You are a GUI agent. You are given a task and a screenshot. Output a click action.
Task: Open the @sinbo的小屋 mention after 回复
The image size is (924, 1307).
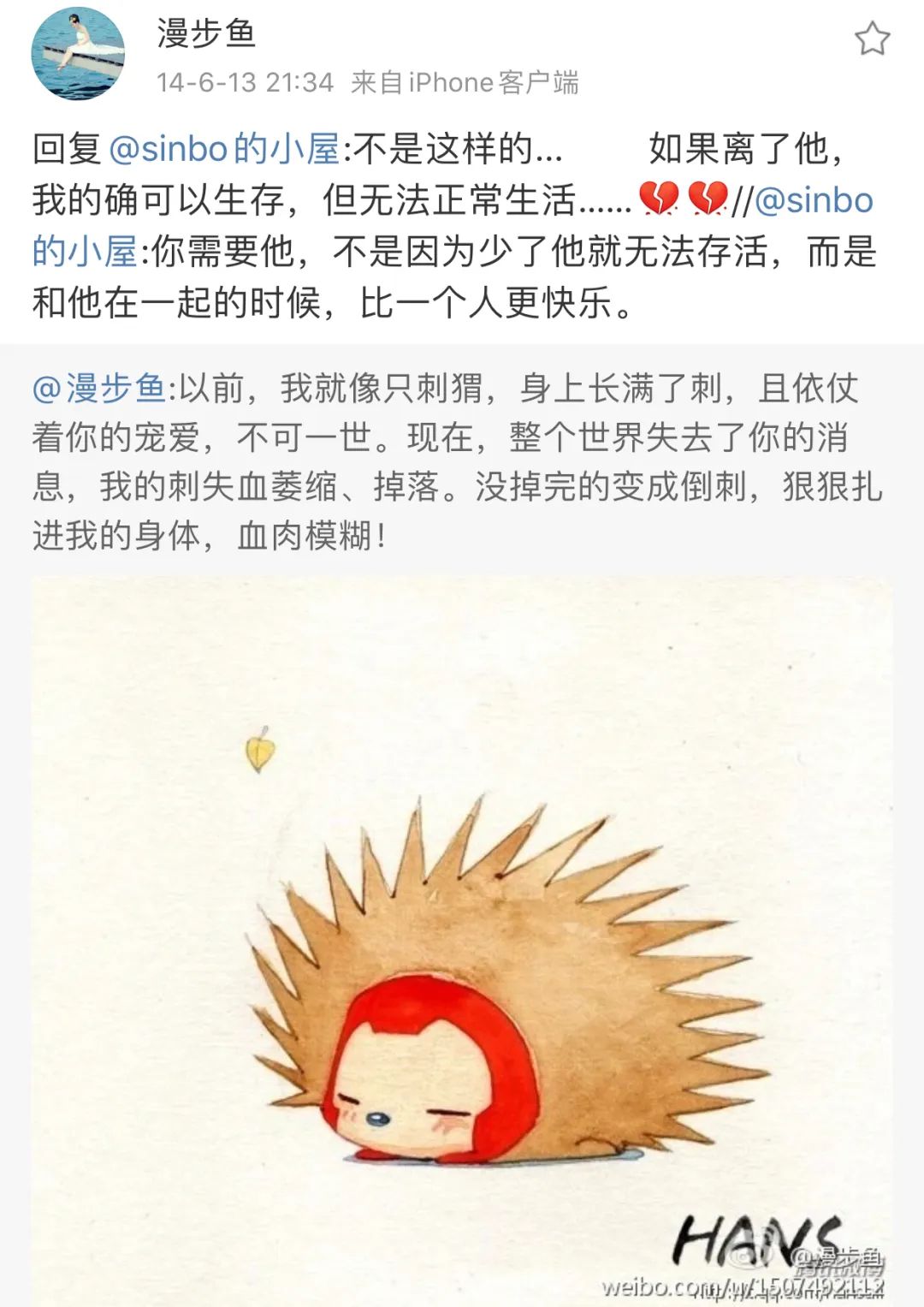[225, 149]
